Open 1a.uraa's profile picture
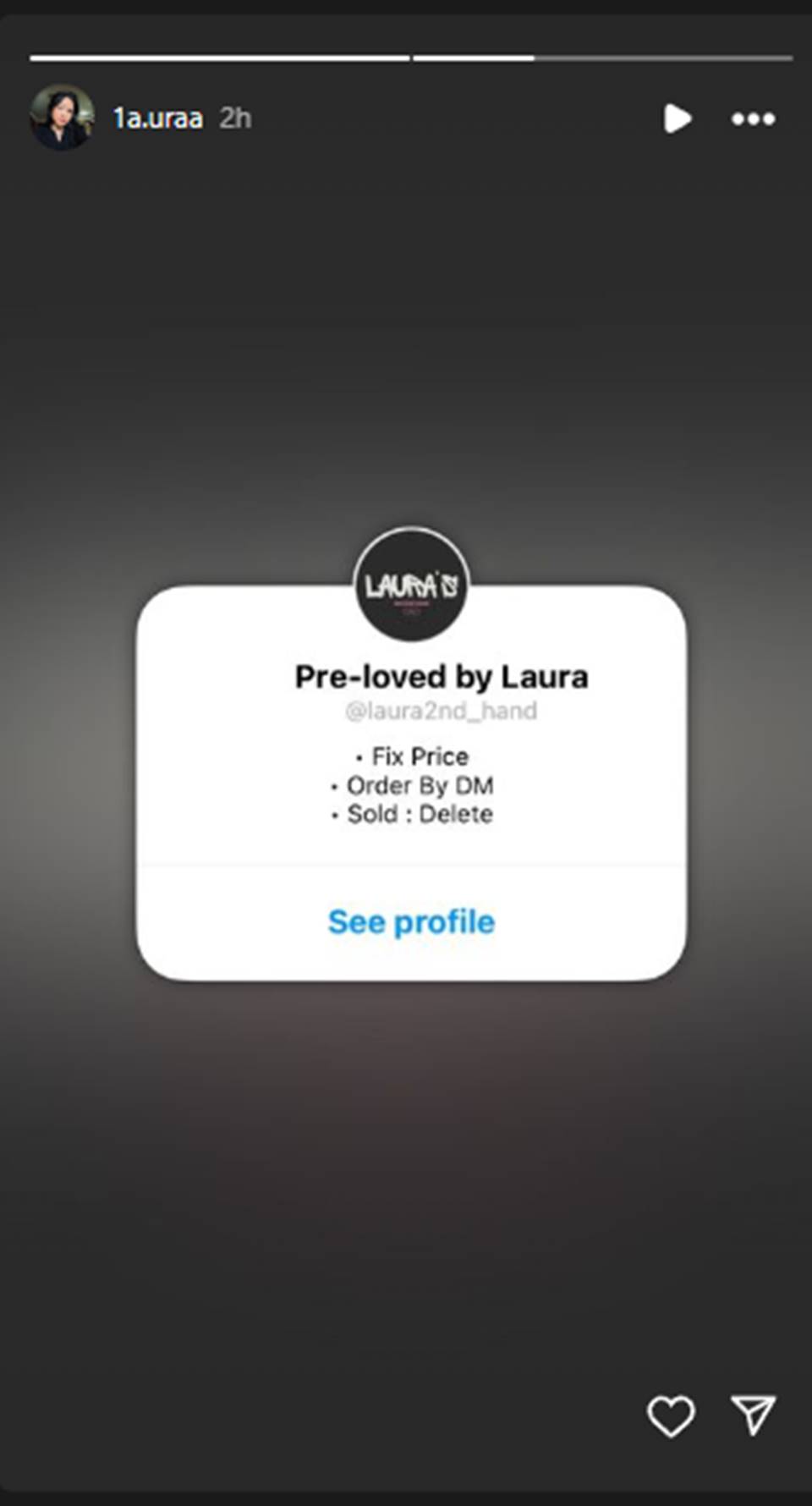The width and height of the screenshot is (812, 1506). 61,118
